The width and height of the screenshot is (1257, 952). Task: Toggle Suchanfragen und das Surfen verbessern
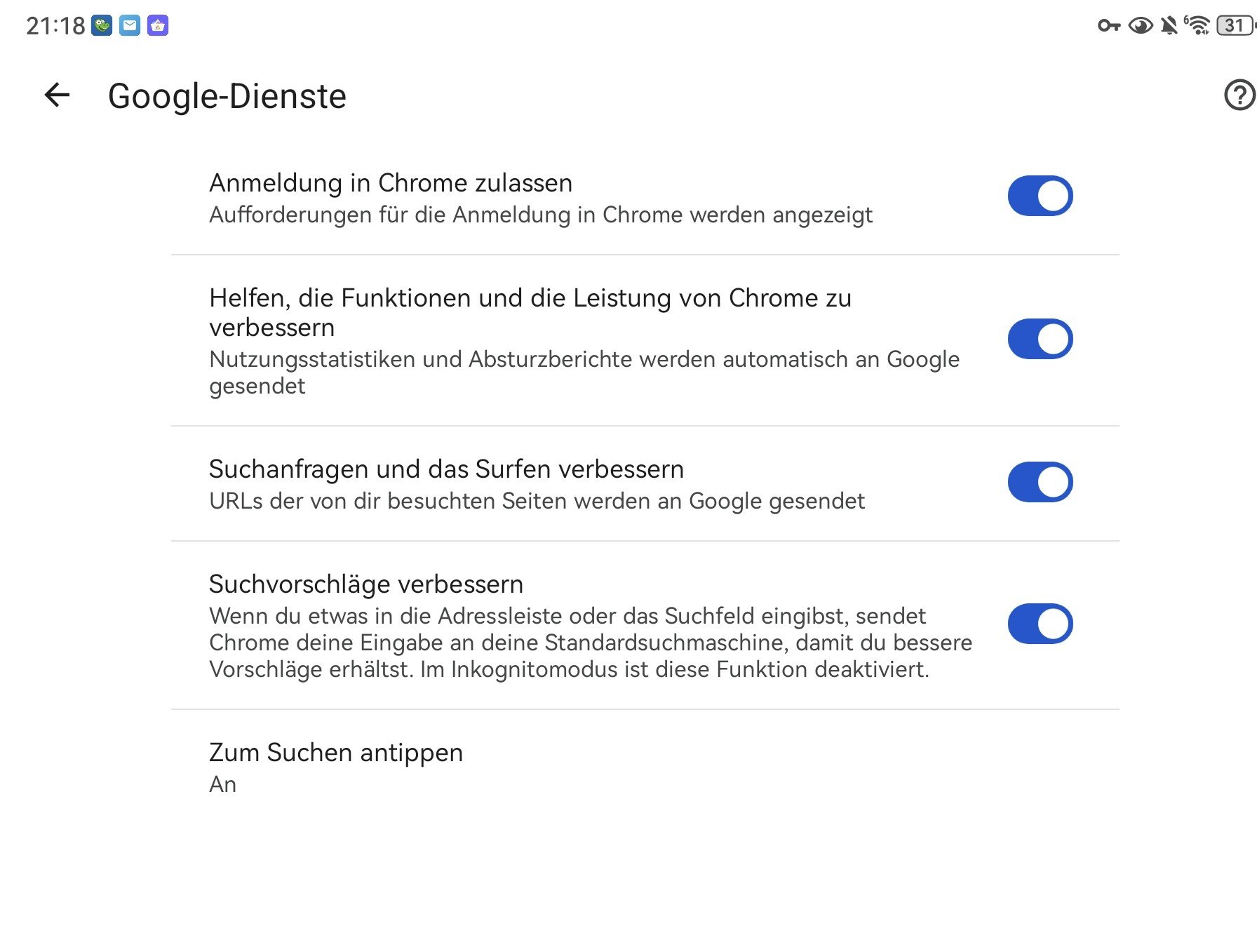point(1040,482)
